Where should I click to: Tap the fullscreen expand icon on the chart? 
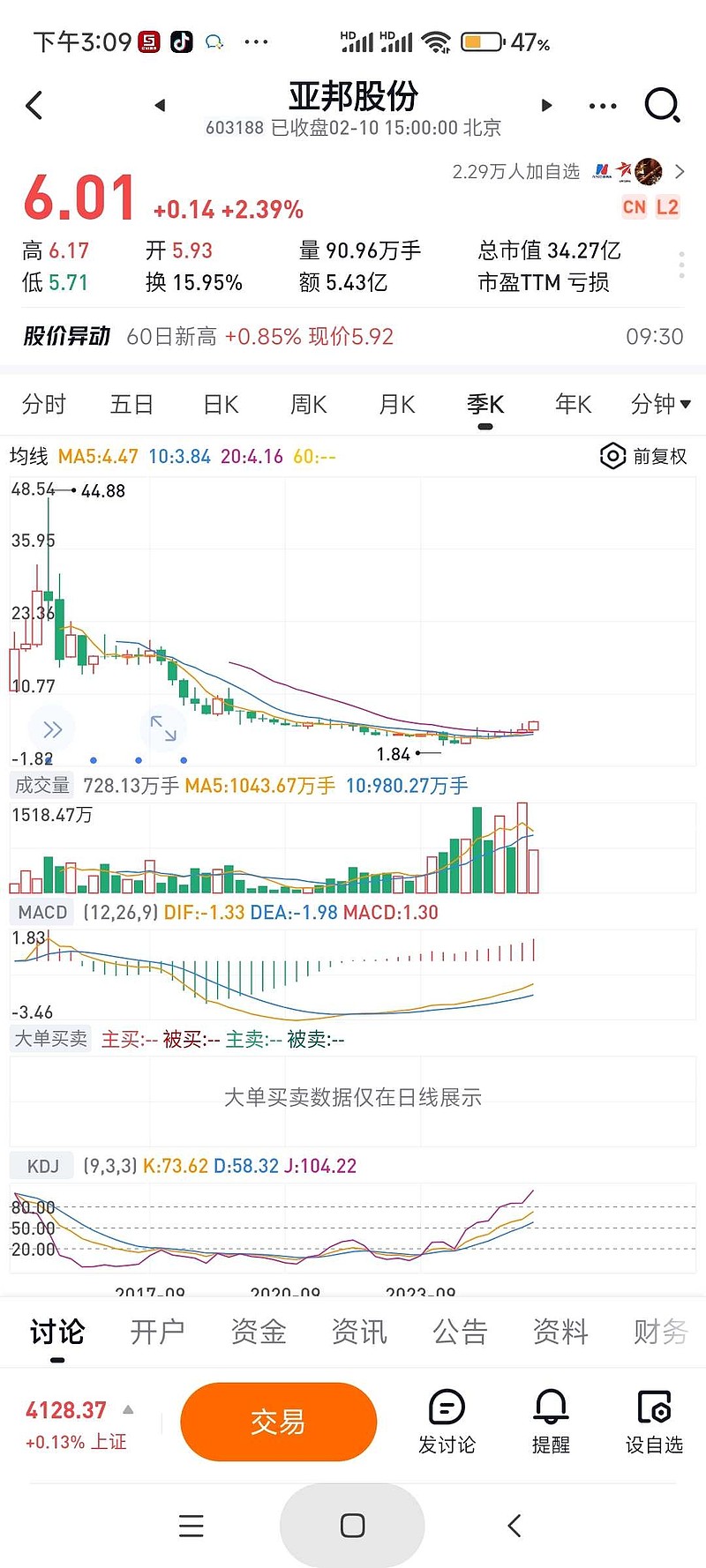click(163, 729)
